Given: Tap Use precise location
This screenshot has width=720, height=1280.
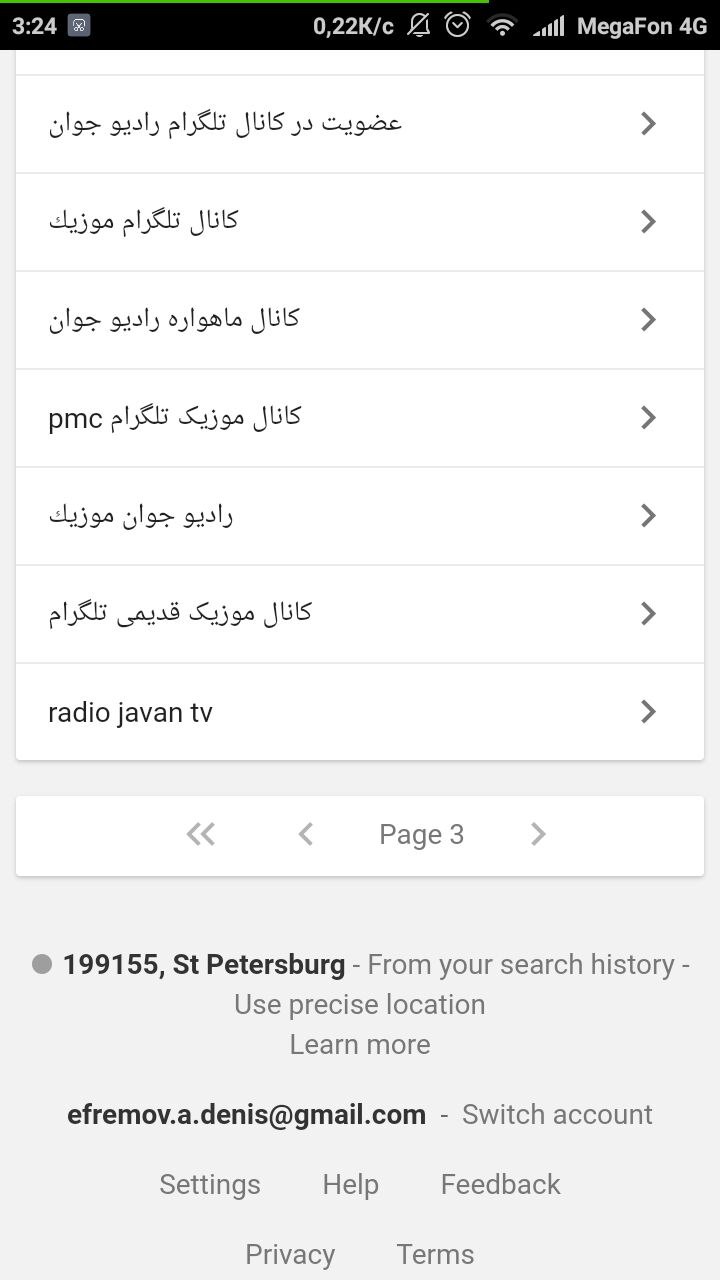Looking at the screenshot, I should click(x=359, y=1004).
